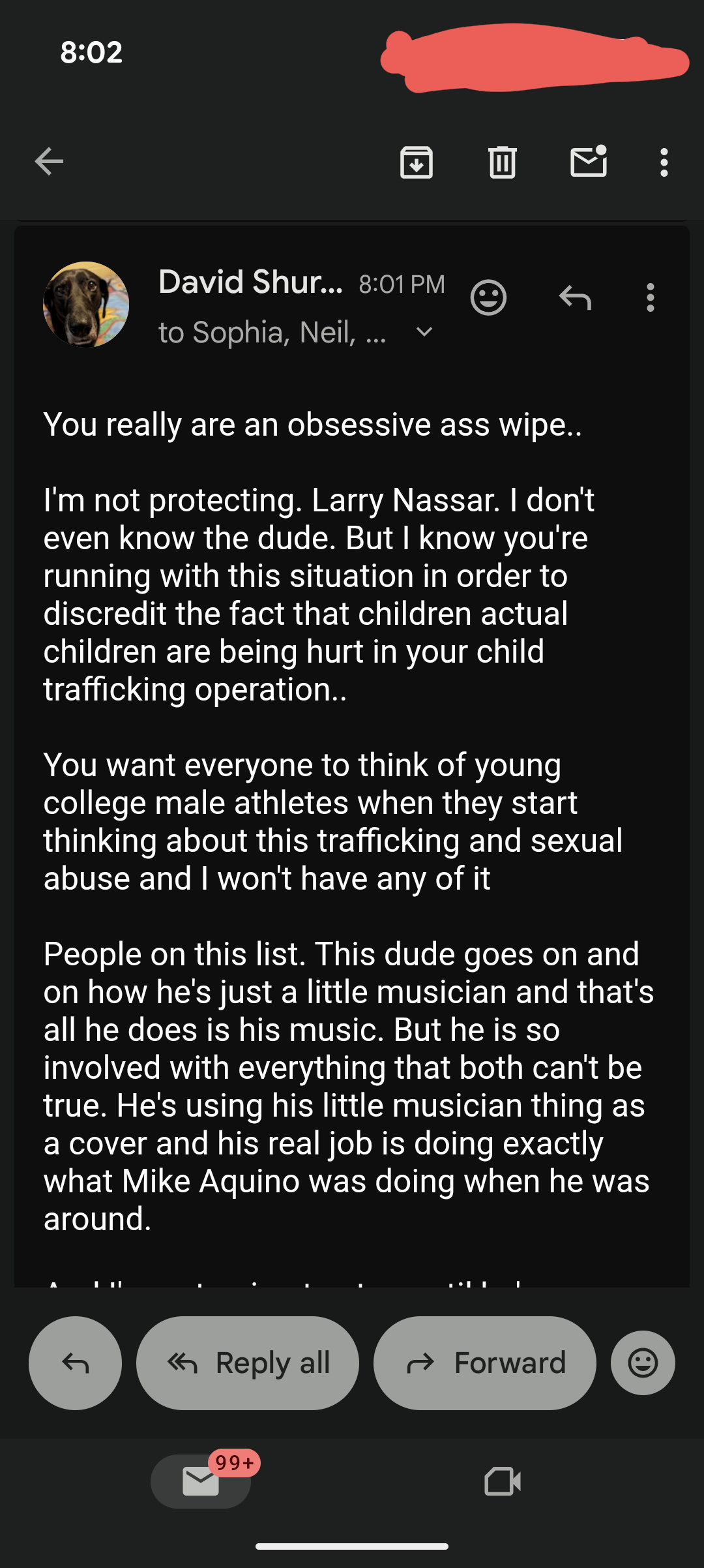Viewport: 704px width, 1568px height.
Task: Switch to the Meet video tab
Action: point(503,1481)
